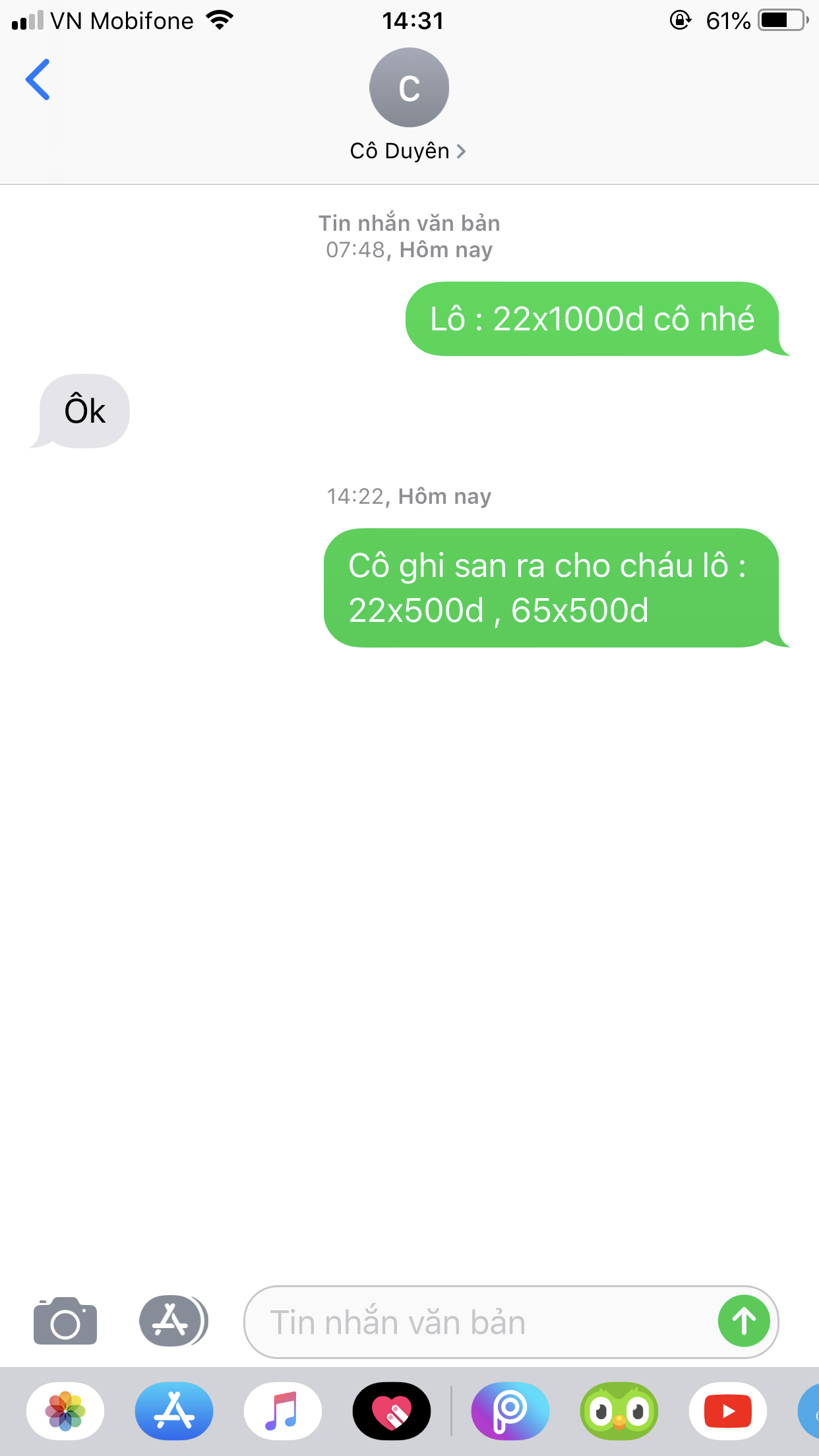Open PicsArt in the app strip

510,1411
